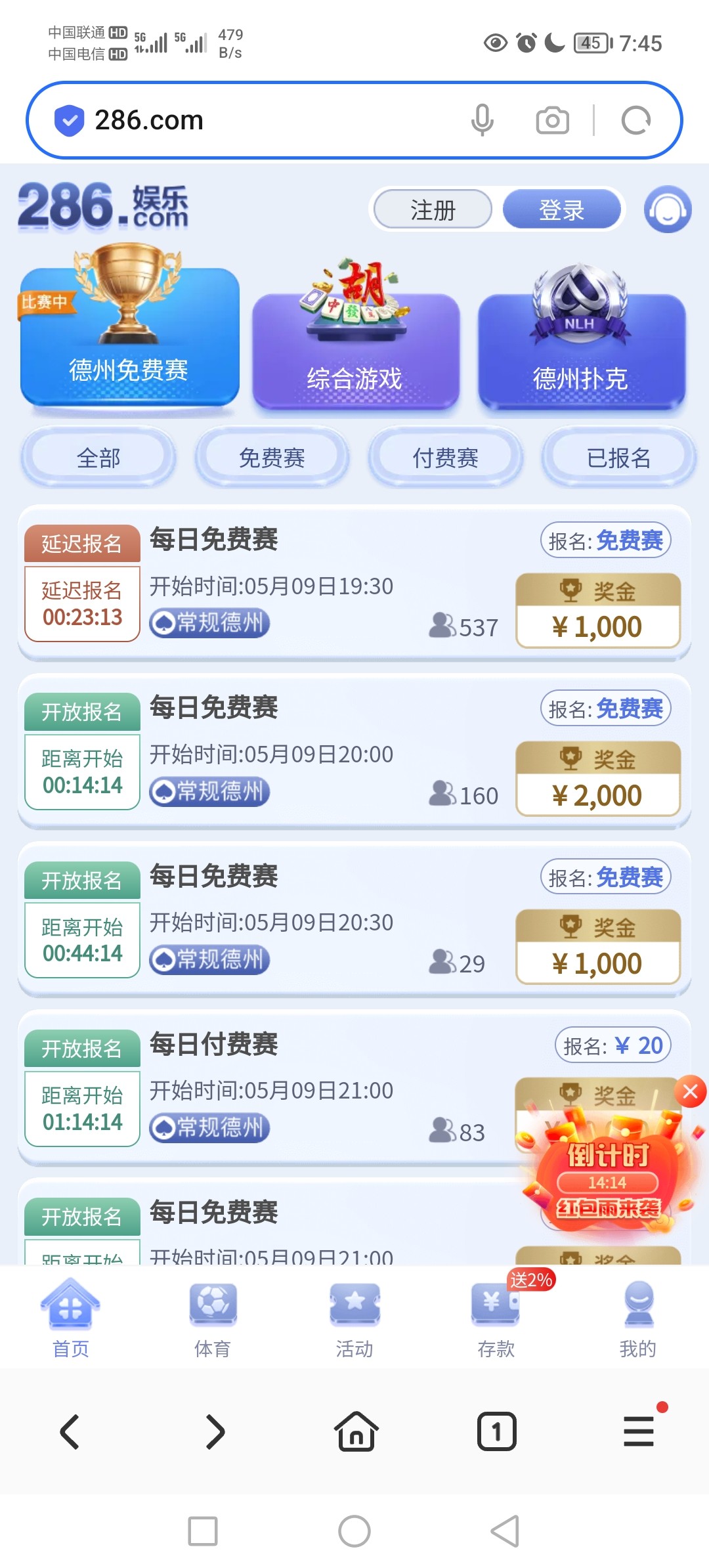Filter the list by 付费赛
The width and height of the screenshot is (709, 1568).
445,458
